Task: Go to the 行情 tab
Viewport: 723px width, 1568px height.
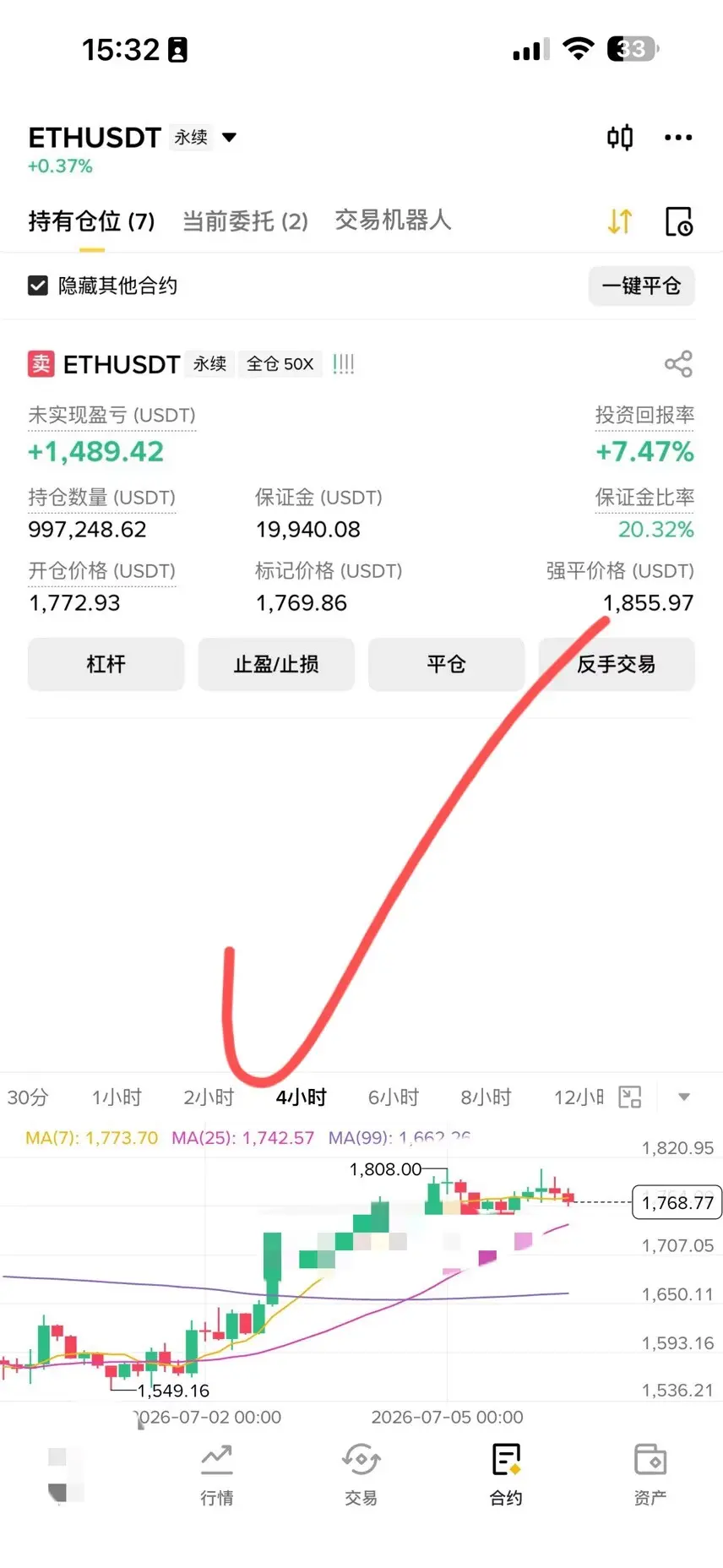Action: tap(217, 1475)
